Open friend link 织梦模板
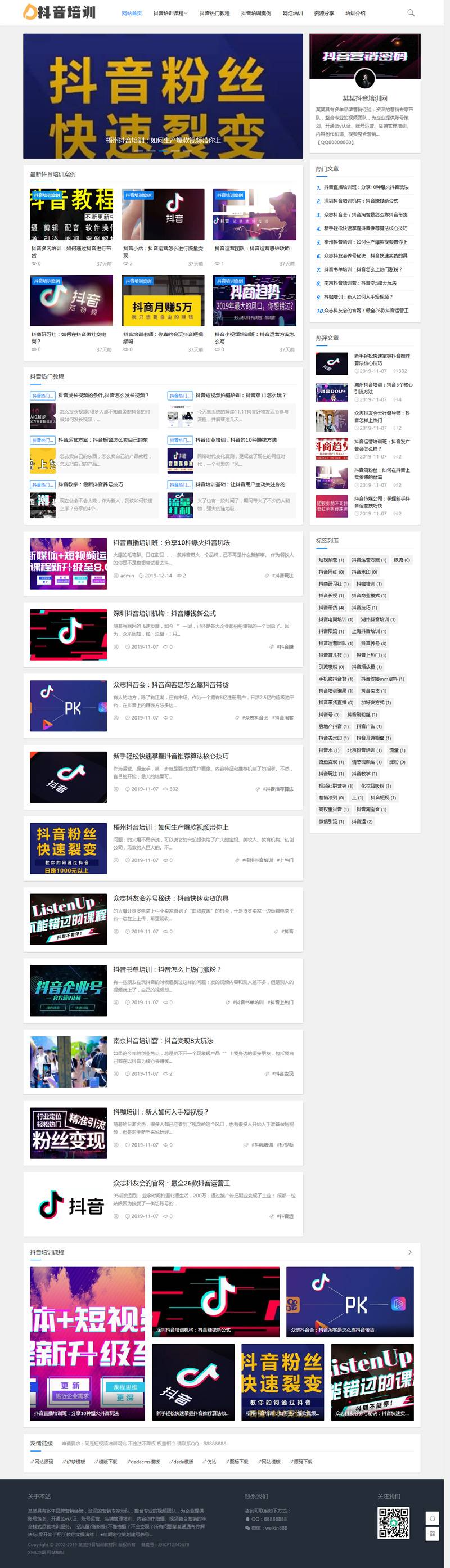 click(75, 1462)
